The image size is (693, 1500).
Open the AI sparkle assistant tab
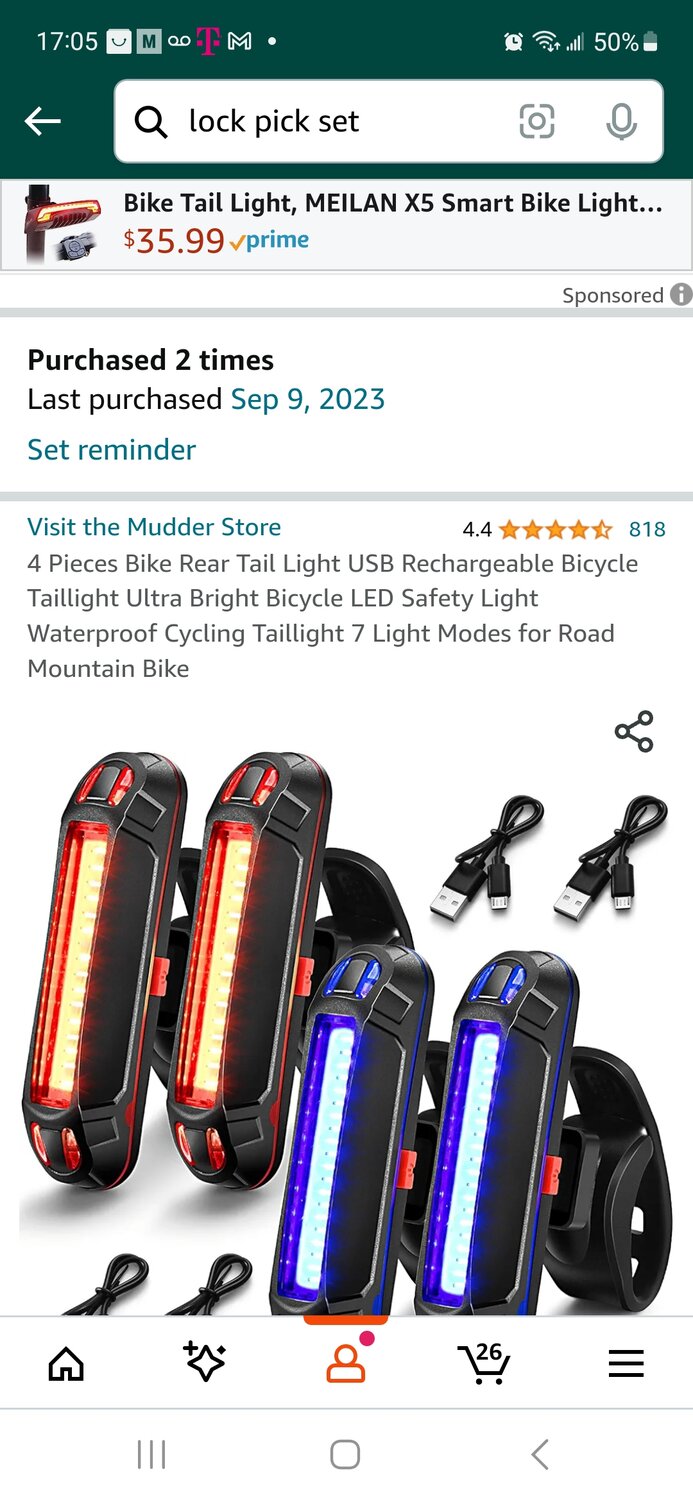click(205, 1363)
